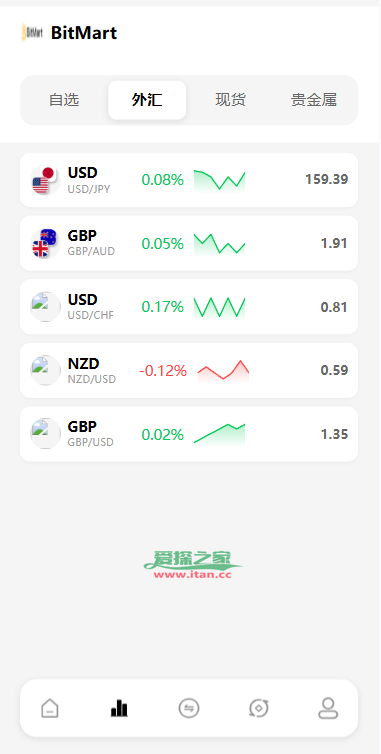This screenshot has height=754, width=381.
Task: Open the USD/JPY pair row
Action: click(x=189, y=180)
